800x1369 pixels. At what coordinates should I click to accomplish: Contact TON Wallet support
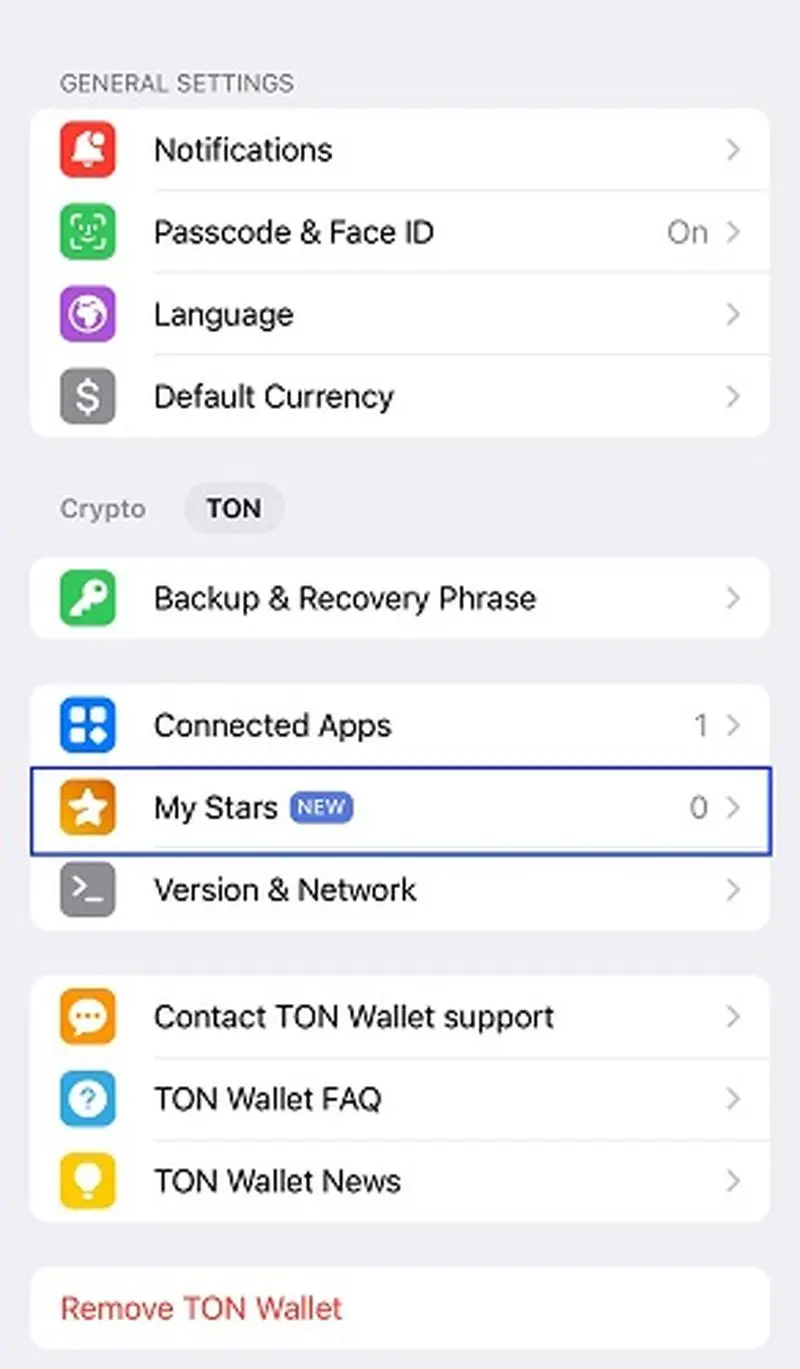[x=400, y=1017]
